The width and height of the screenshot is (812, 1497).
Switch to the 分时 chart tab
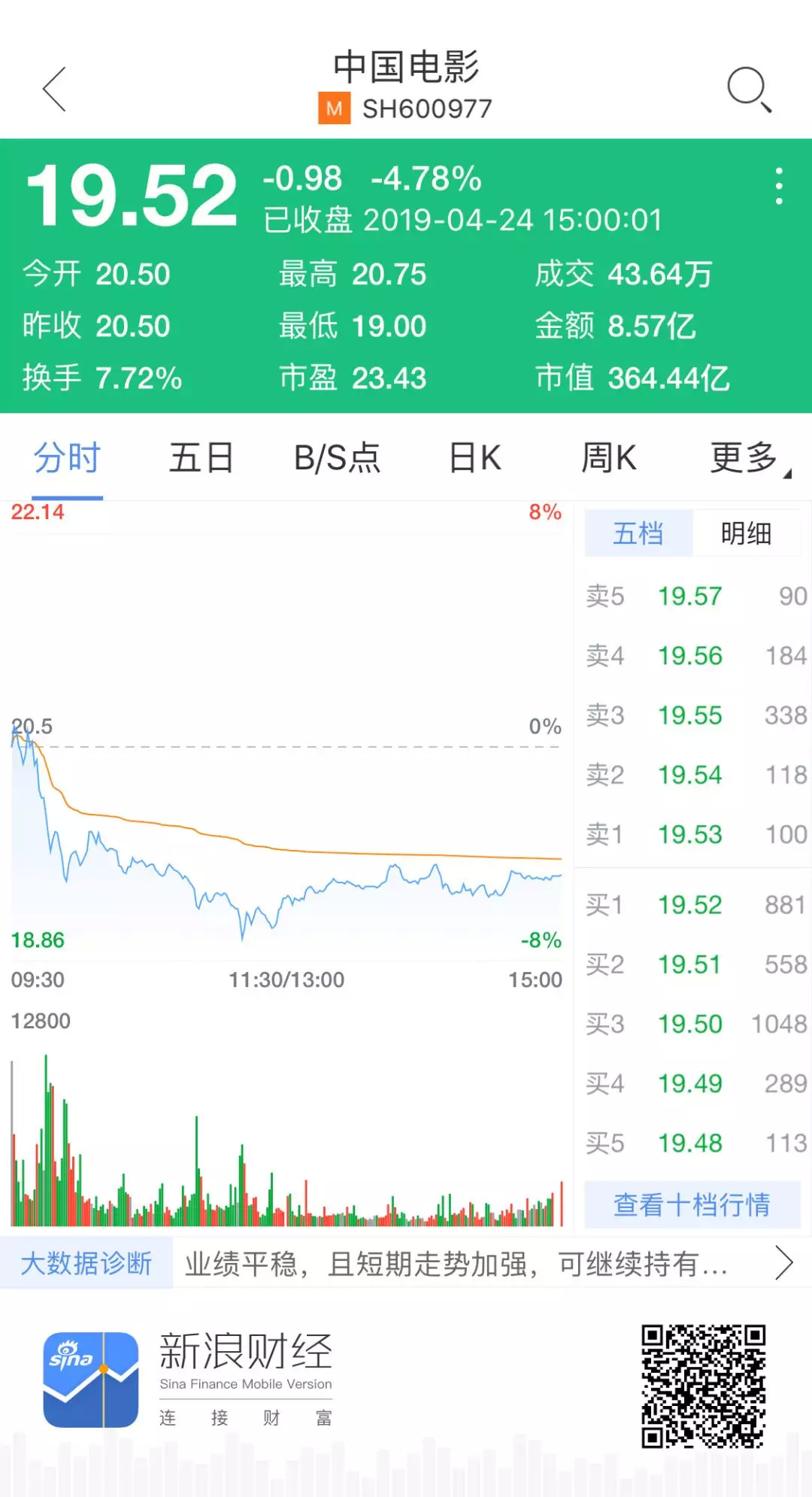68,458
